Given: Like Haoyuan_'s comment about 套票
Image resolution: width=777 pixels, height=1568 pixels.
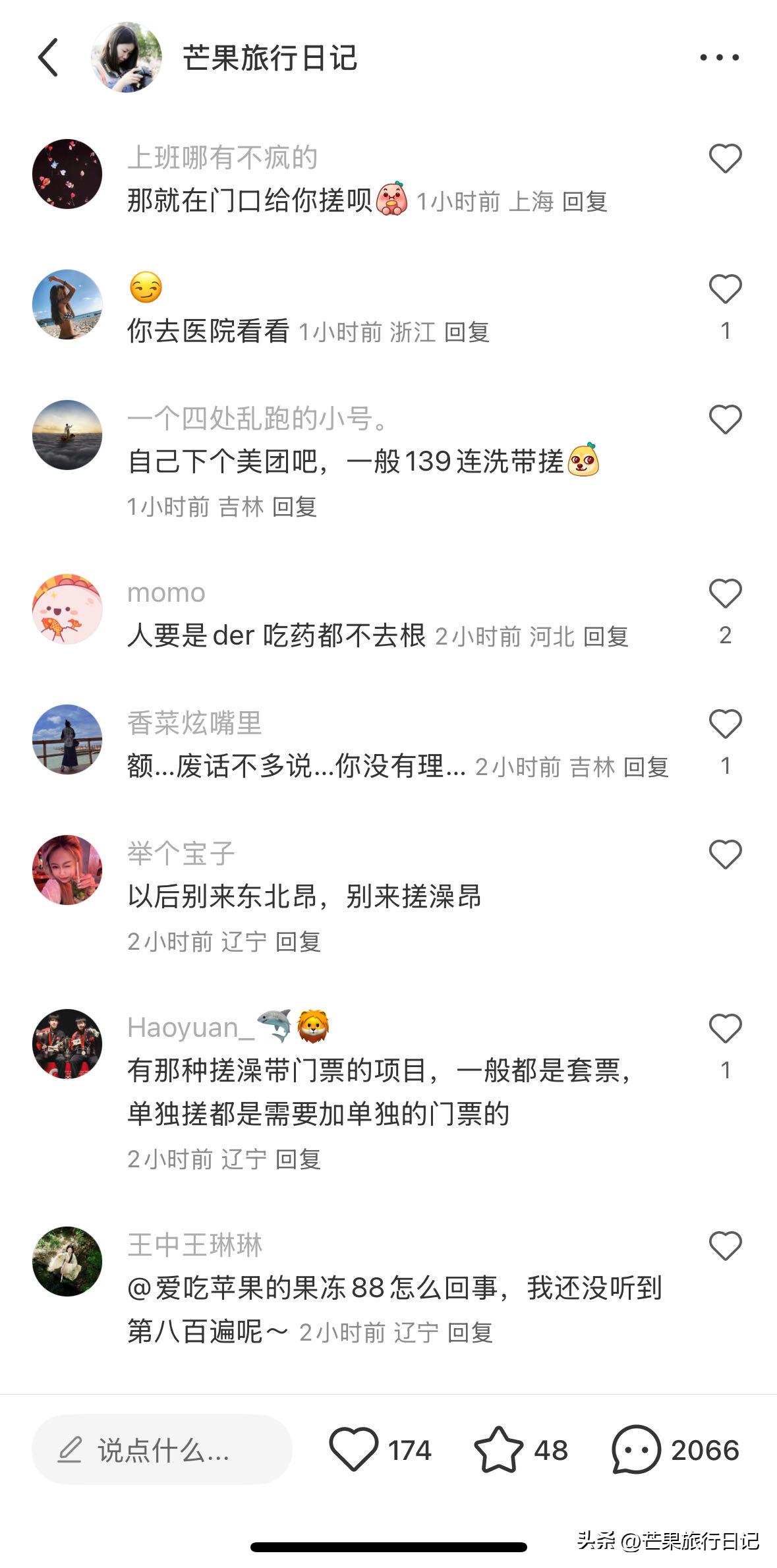Looking at the screenshot, I should (725, 1028).
